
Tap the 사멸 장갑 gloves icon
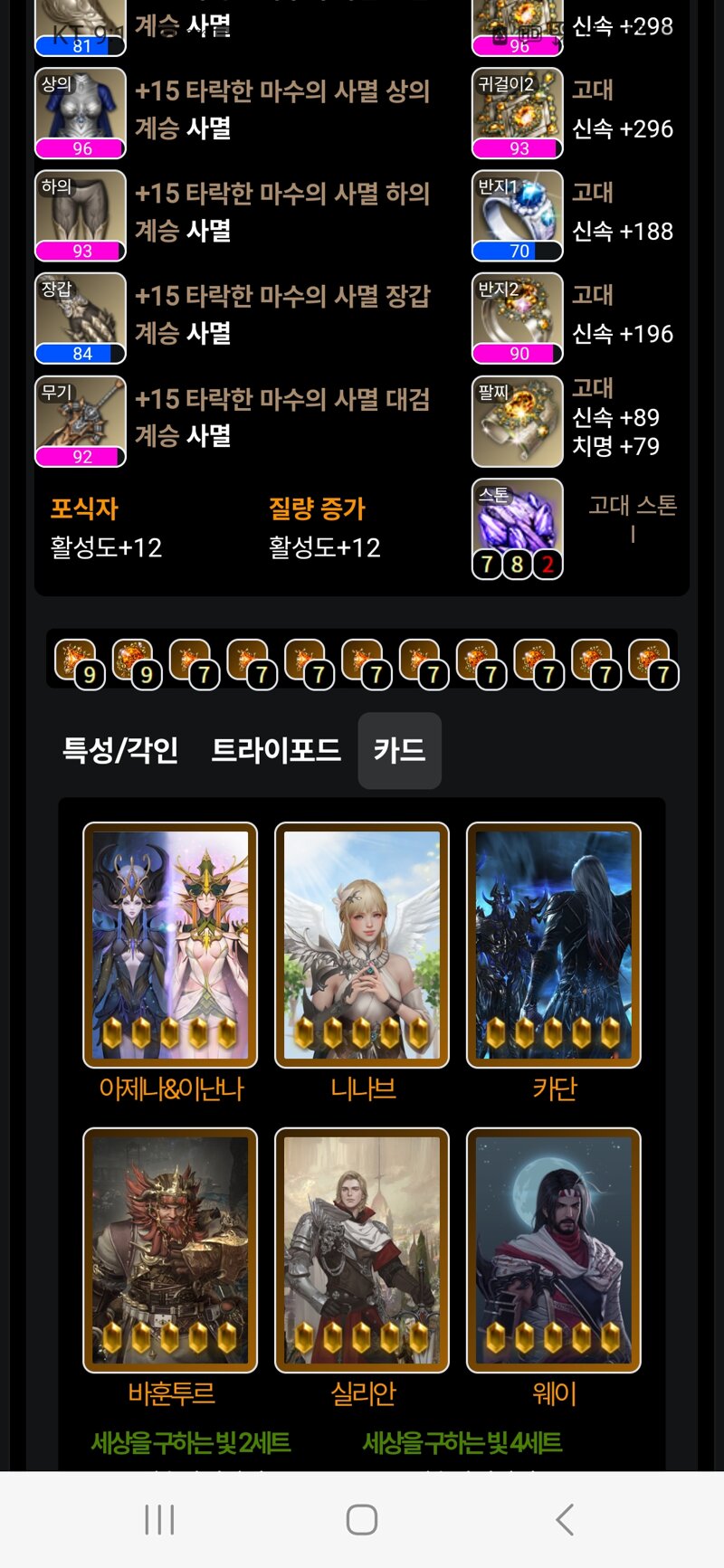(x=81, y=318)
